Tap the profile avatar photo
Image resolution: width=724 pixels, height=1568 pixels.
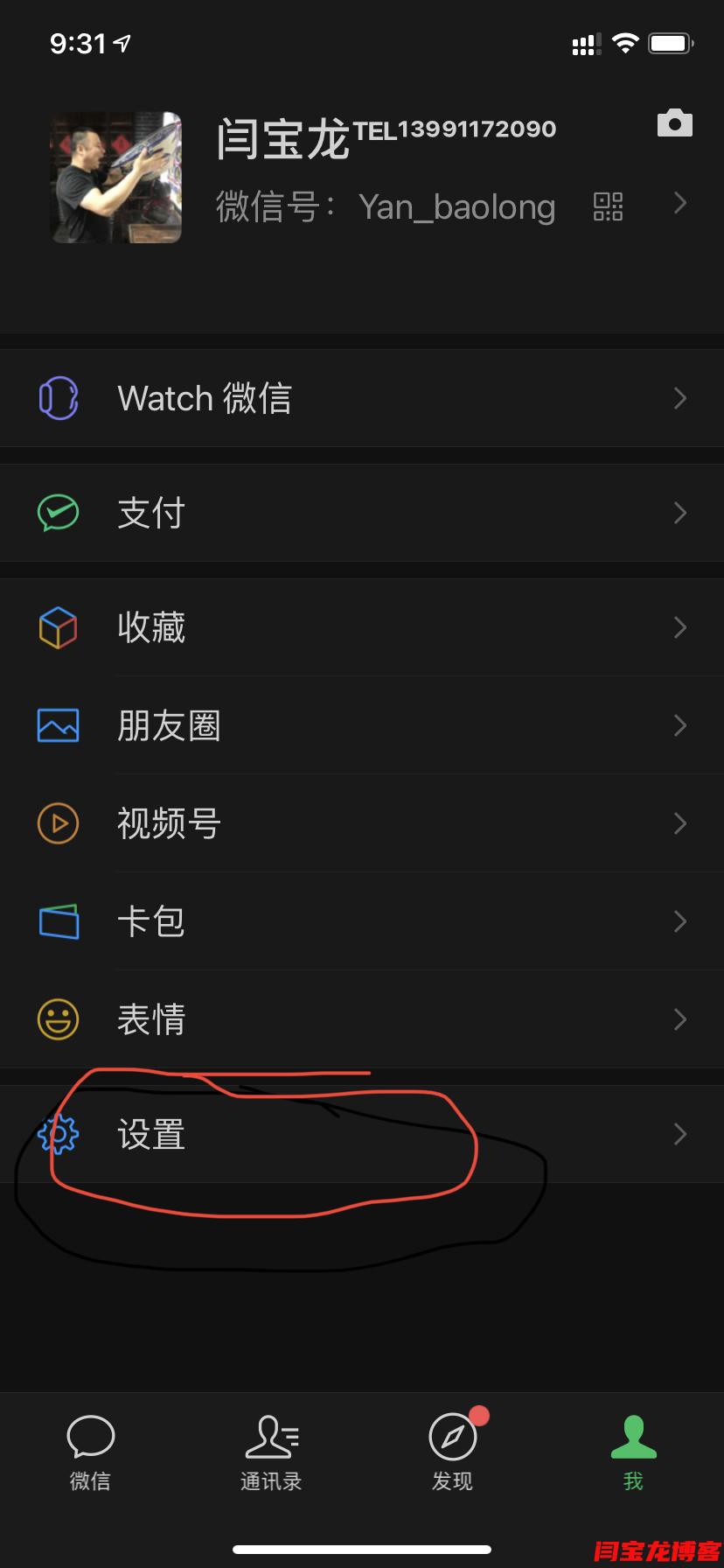pos(116,178)
